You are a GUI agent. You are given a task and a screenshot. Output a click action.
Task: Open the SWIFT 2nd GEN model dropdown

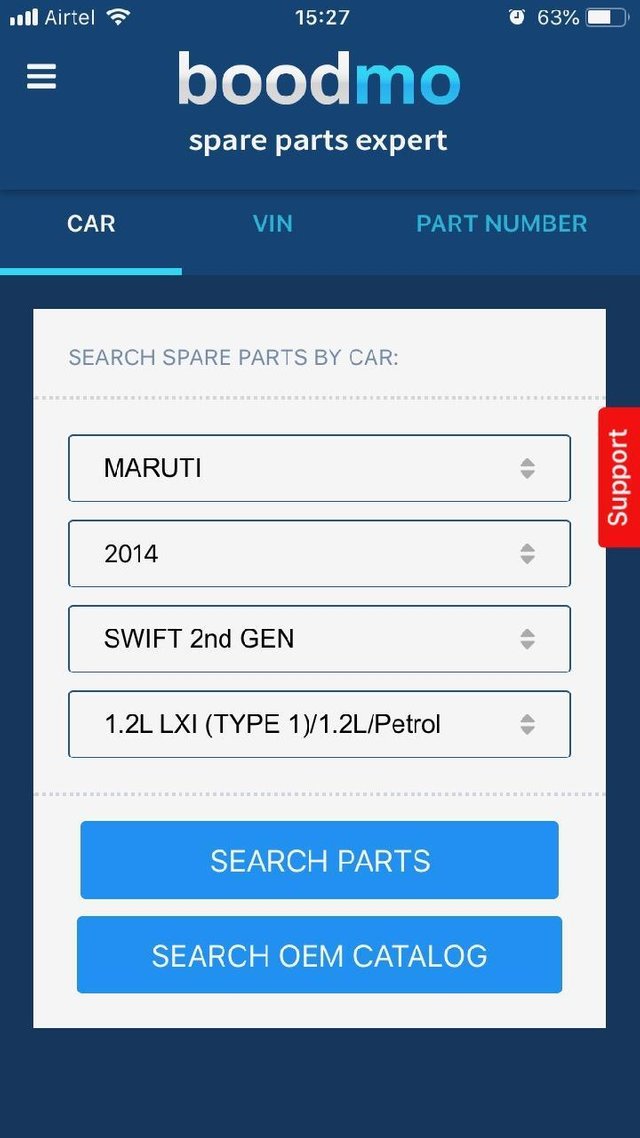pyautogui.click(x=319, y=639)
